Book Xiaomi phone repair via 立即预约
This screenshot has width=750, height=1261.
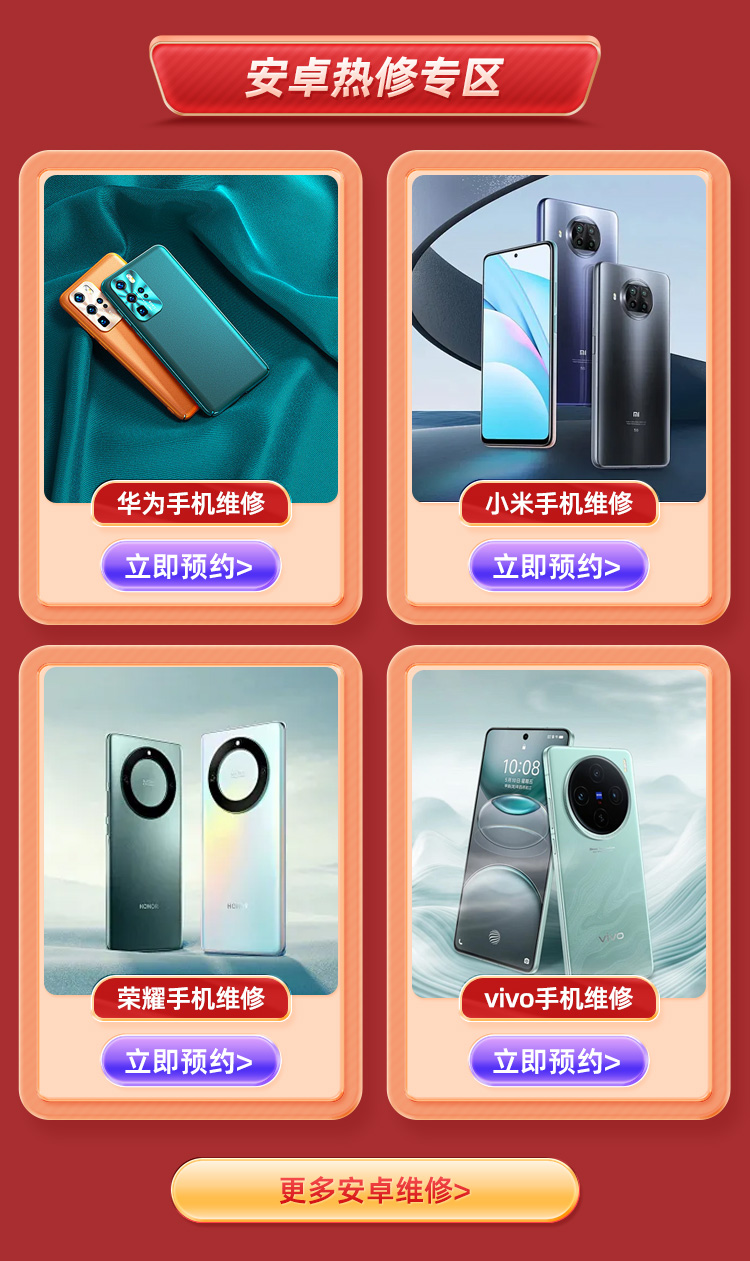tap(558, 566)
